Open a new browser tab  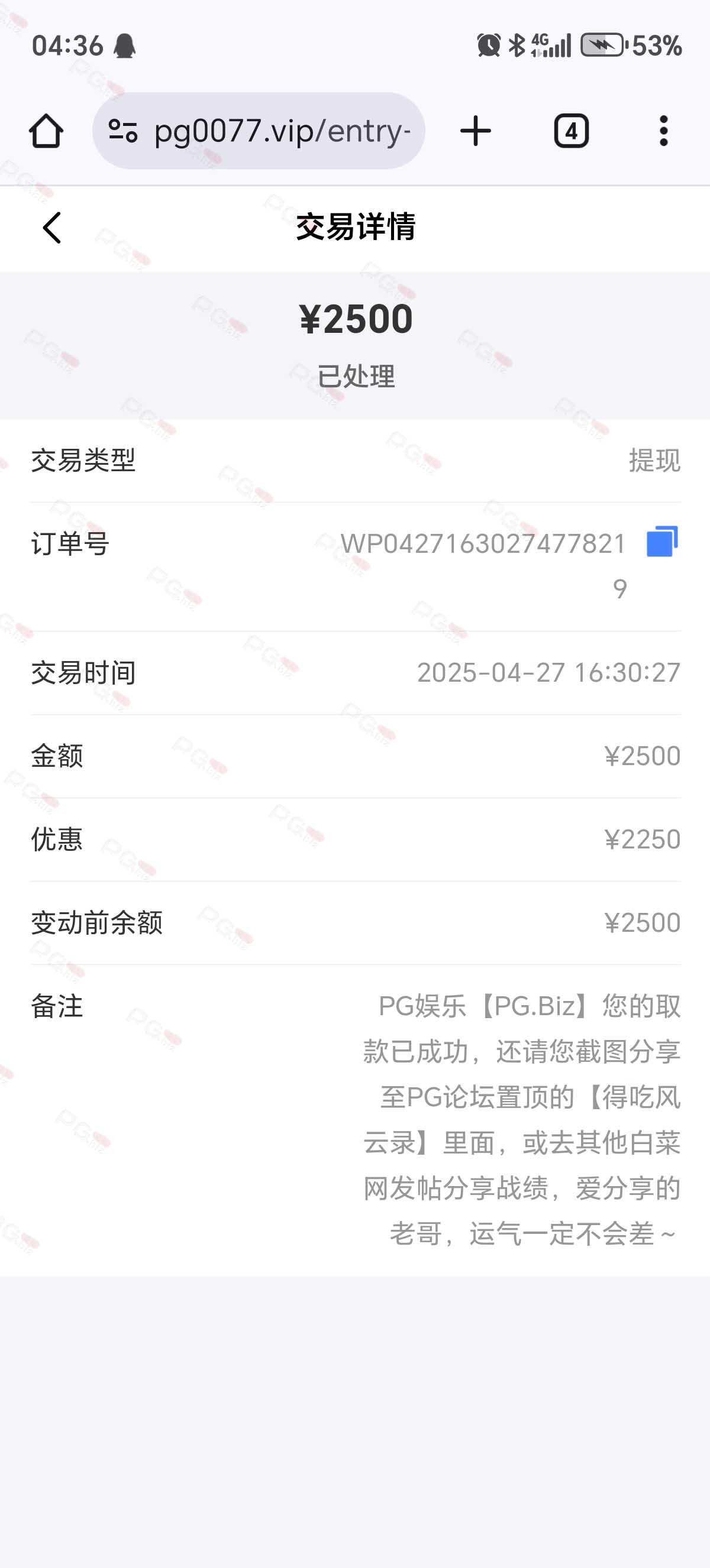click(476, 131)
